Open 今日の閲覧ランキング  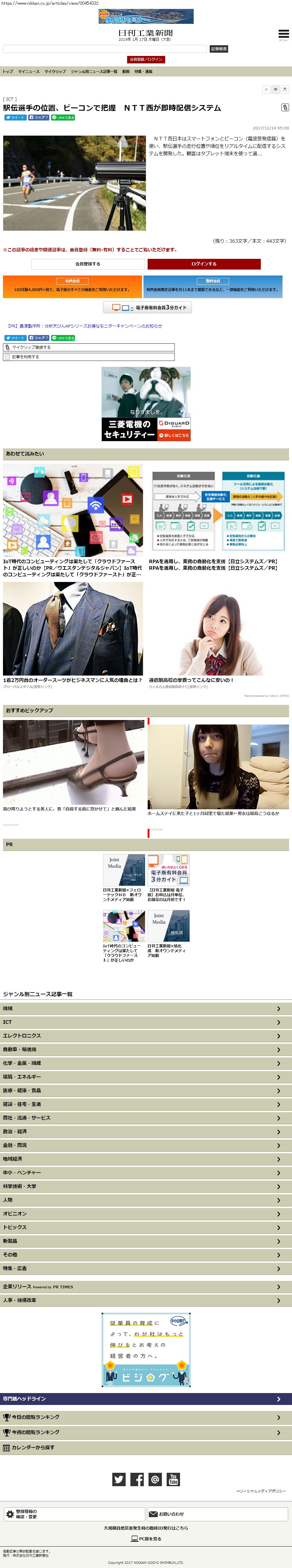pos(146,1417)
